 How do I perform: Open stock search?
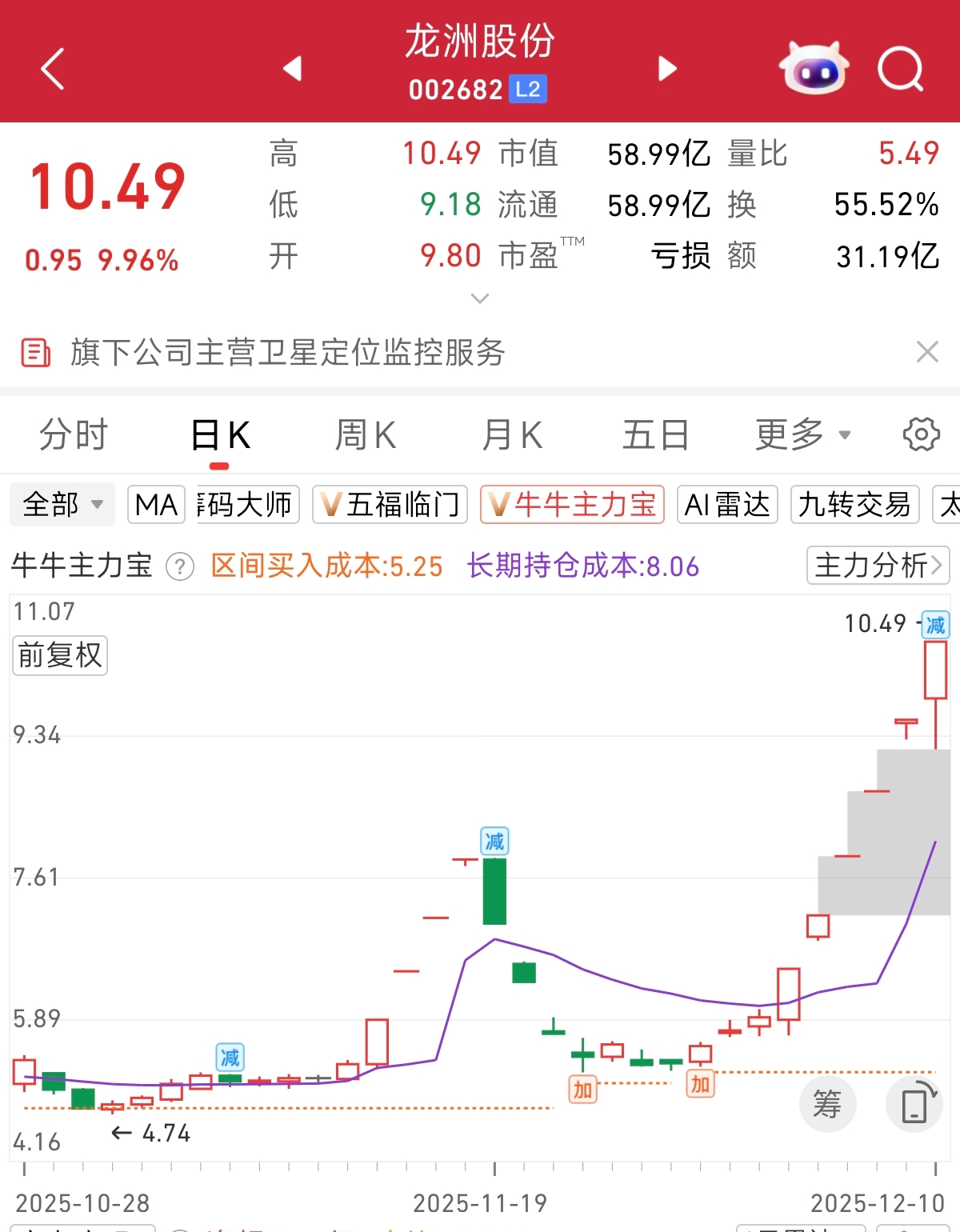pyautogui.click(x=901, y=69)
